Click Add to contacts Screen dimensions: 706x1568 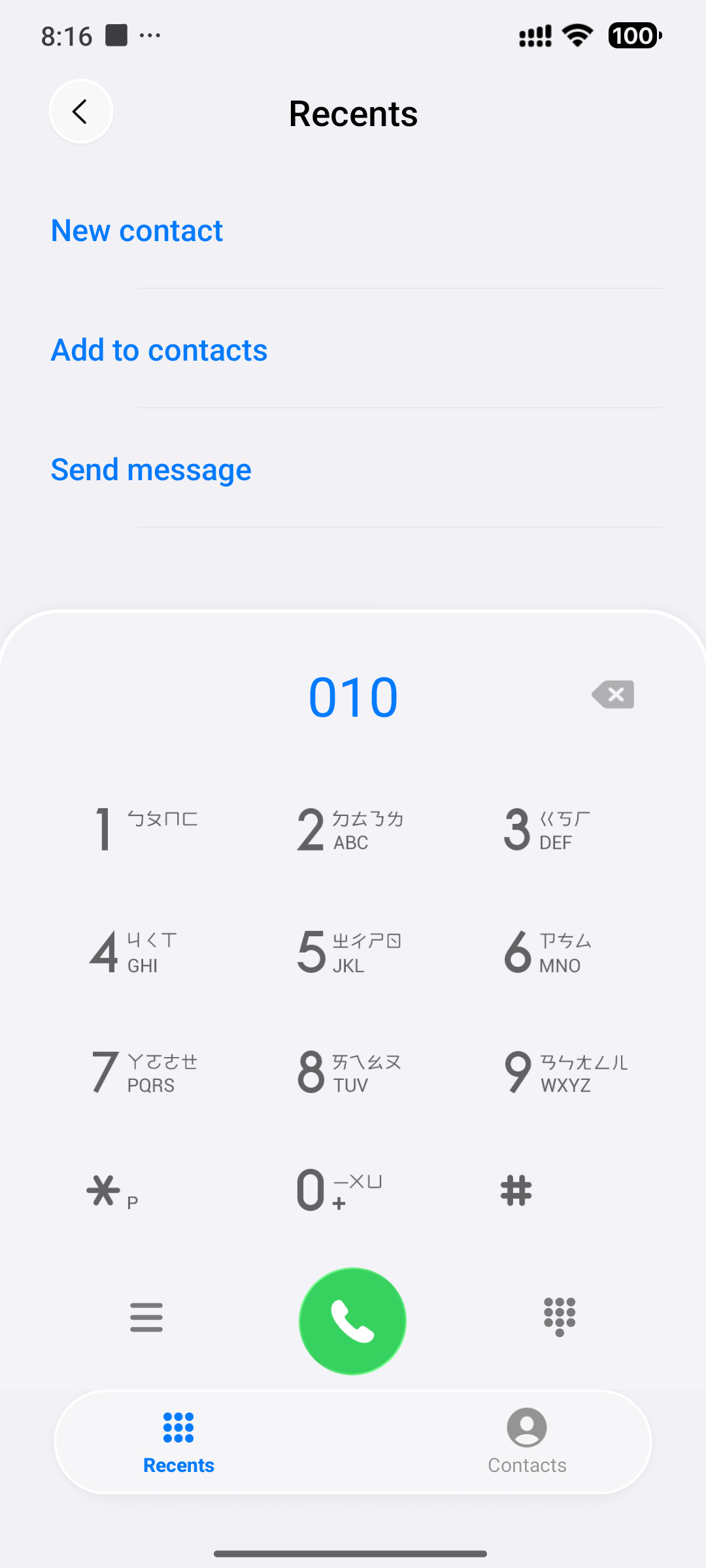pos(159,350)
